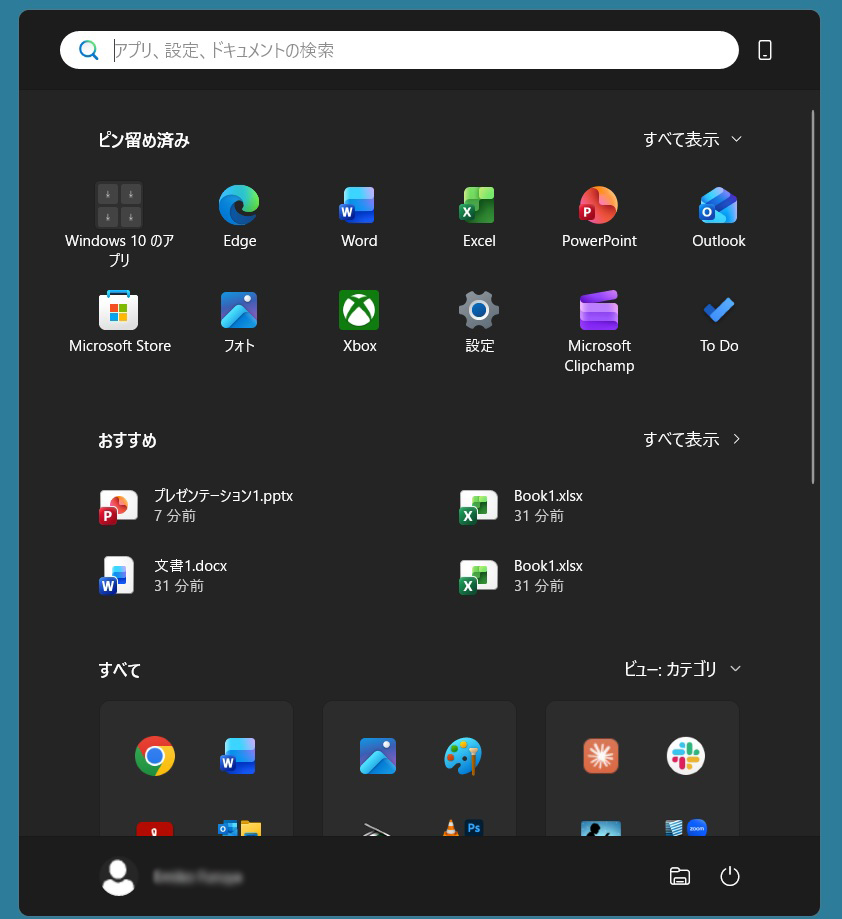
Task: Start the Xbox app
Action: tap(358, 310)
